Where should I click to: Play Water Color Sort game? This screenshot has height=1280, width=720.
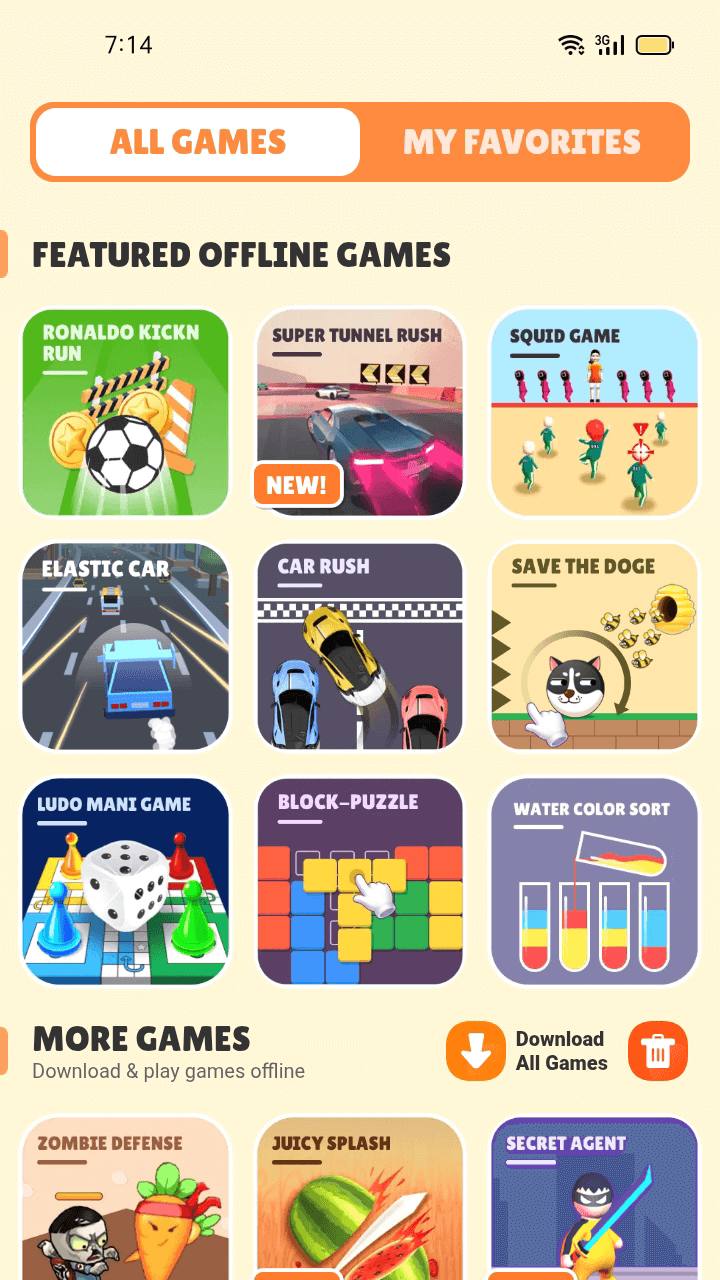click(x=594, y=881)
